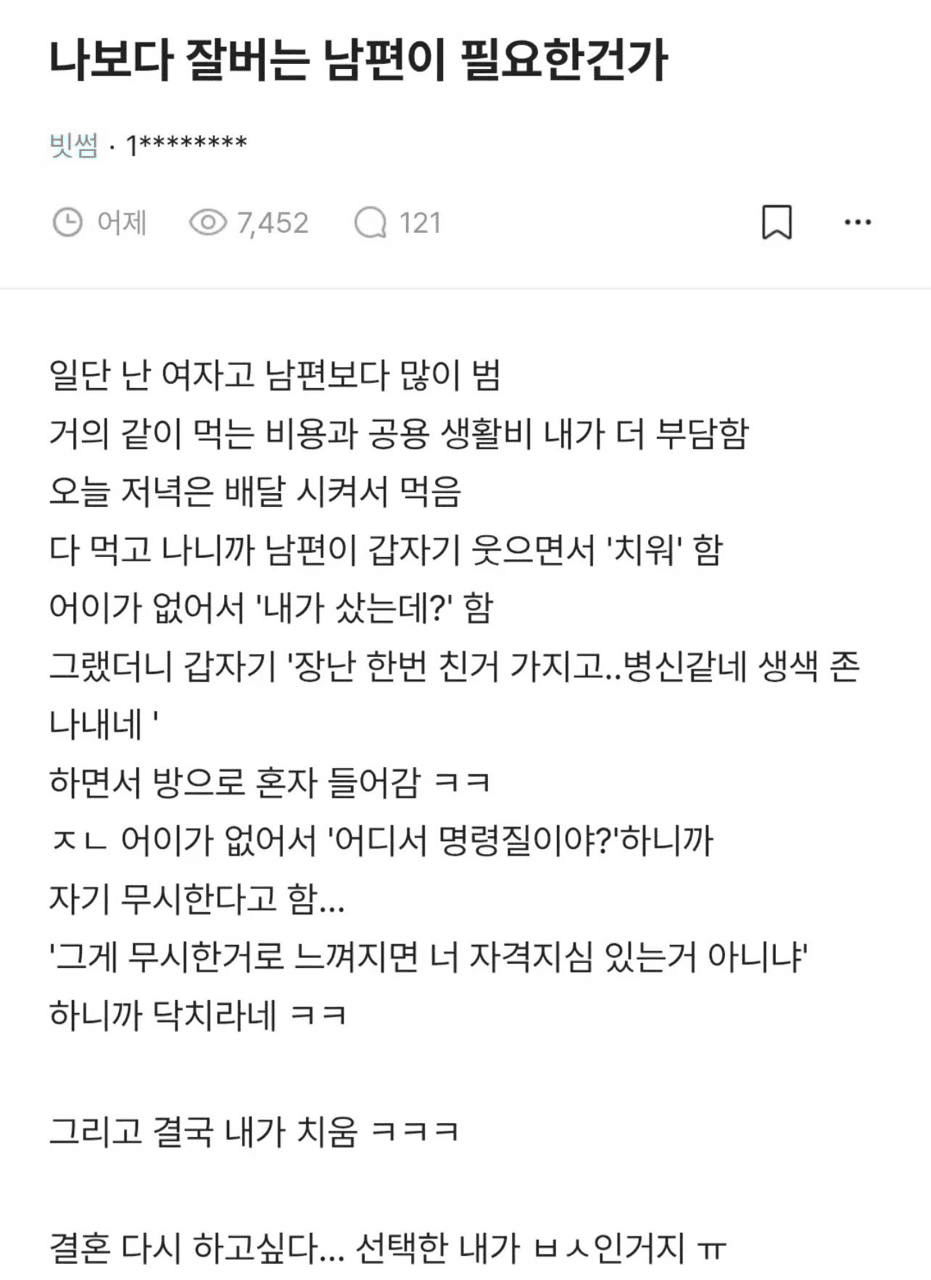The width and height of the screenshot is (931, 1280).
Task: Bookmark this post
Action: tap(777, 222)
